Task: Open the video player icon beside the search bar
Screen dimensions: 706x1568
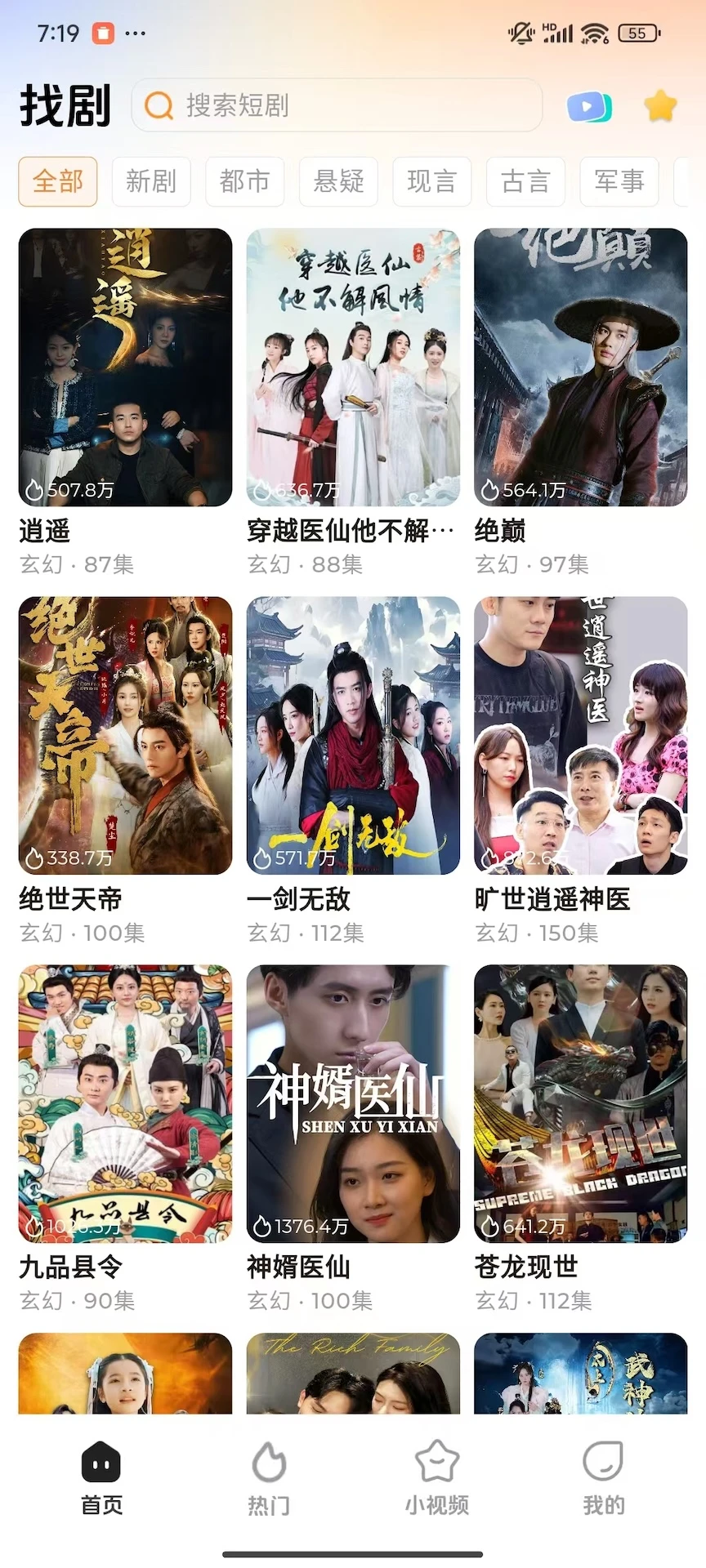Action: 589,105
